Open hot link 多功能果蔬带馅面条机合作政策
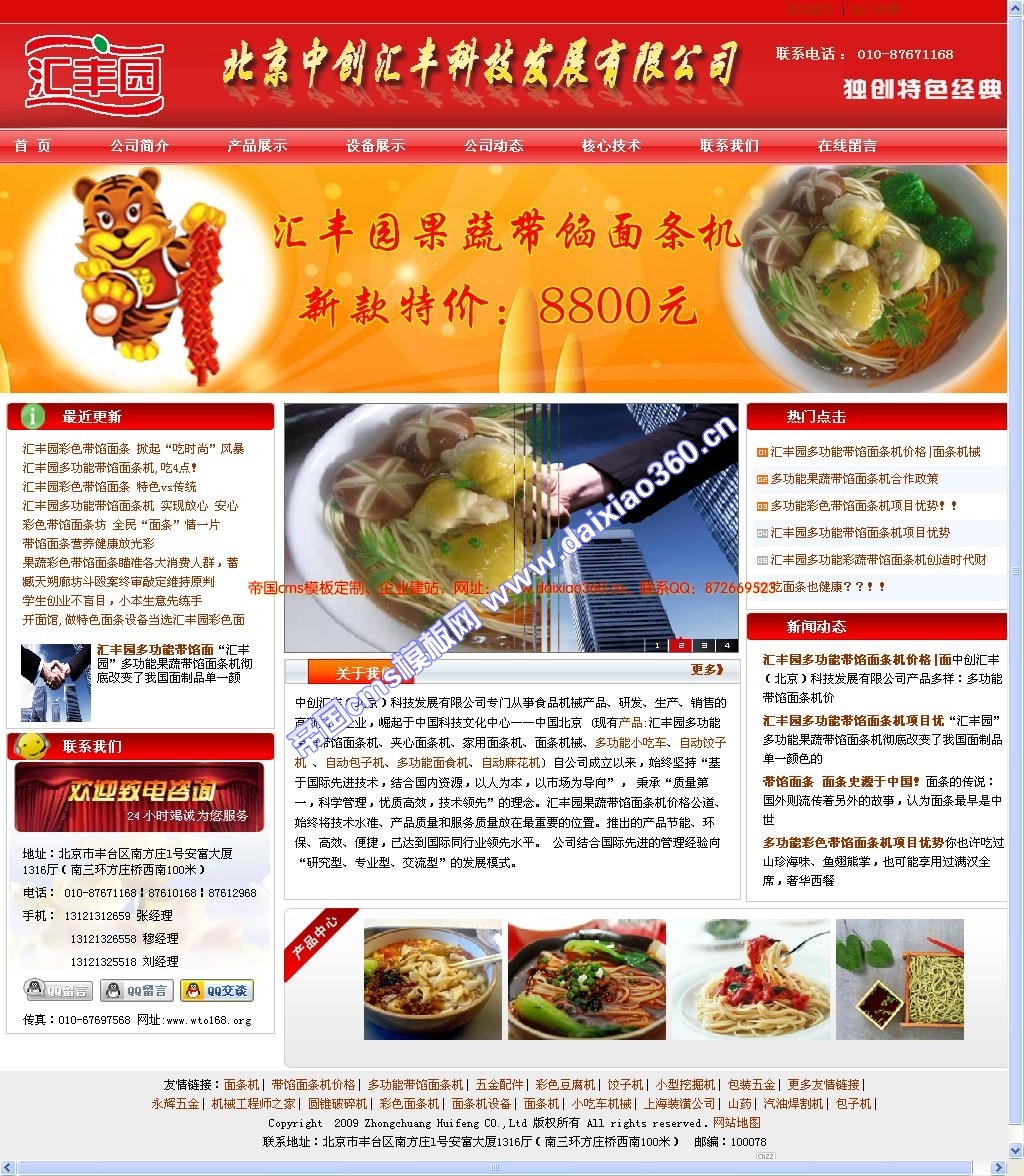Screen dimensions: 1024x1176 [x=854, y=479]
